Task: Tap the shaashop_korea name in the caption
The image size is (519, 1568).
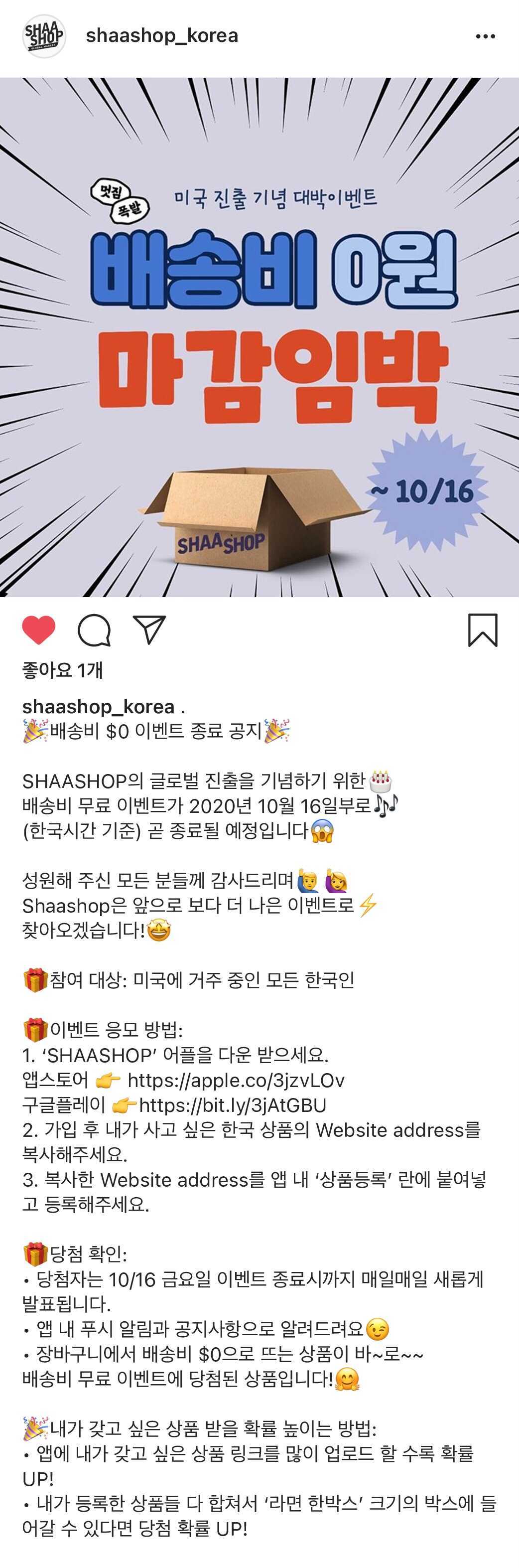Action: (x=98, y=706)
